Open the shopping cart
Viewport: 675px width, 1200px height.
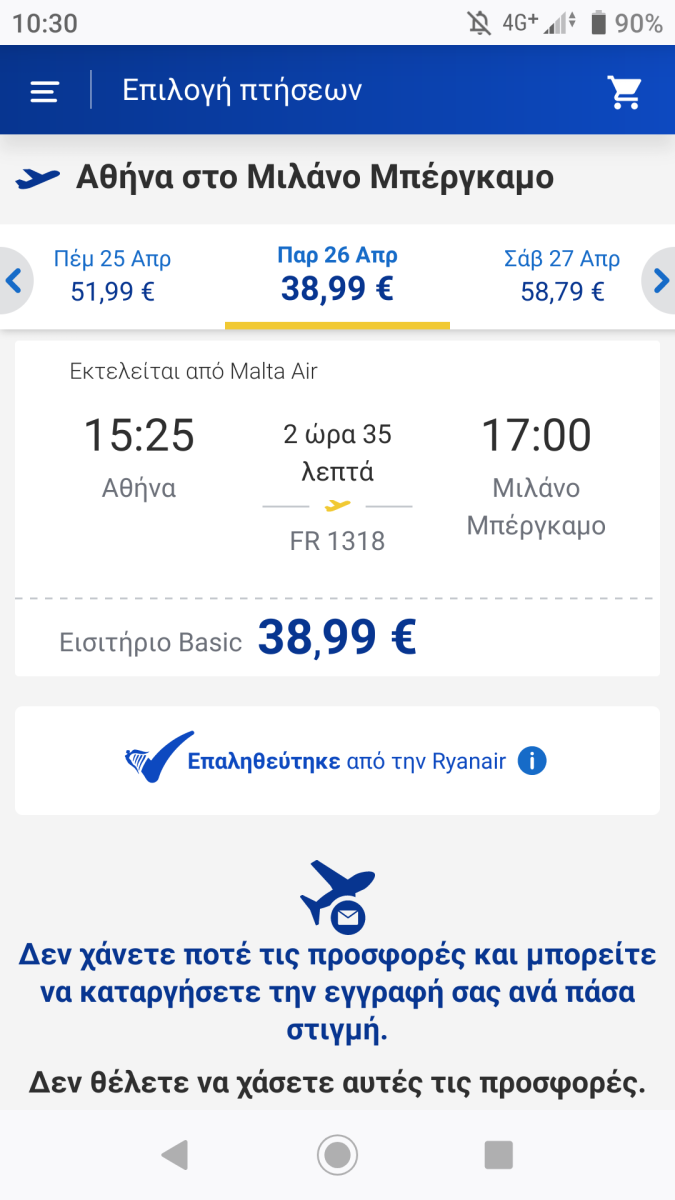625,92
